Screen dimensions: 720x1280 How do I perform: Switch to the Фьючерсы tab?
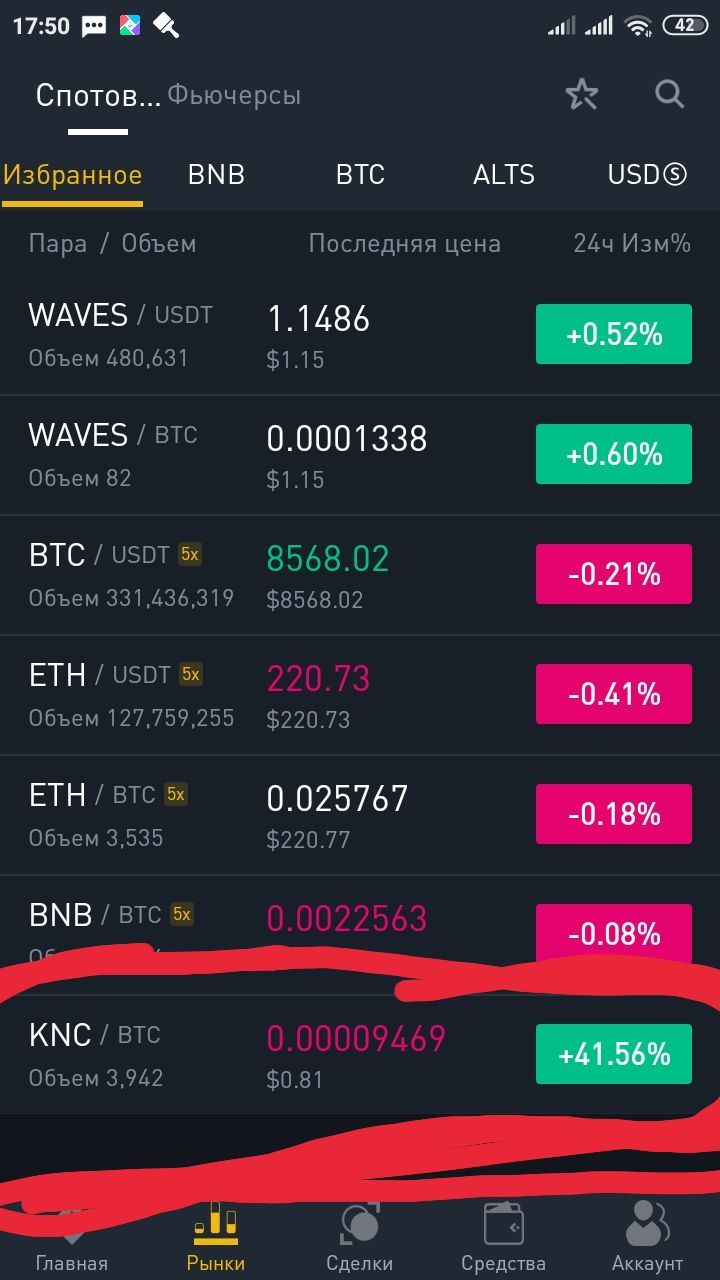[234, 95]
